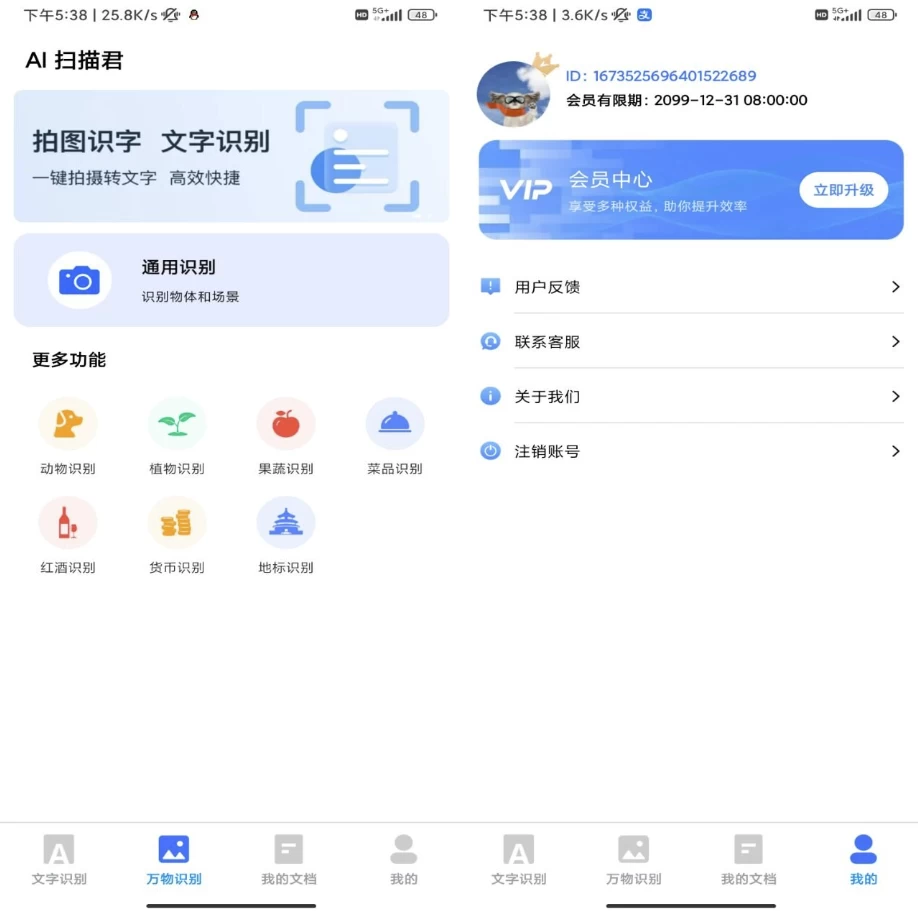Screen dimensions: 918x911
Task: Select 植物识别
Action: pyautogui.click(x=177, y=436)
